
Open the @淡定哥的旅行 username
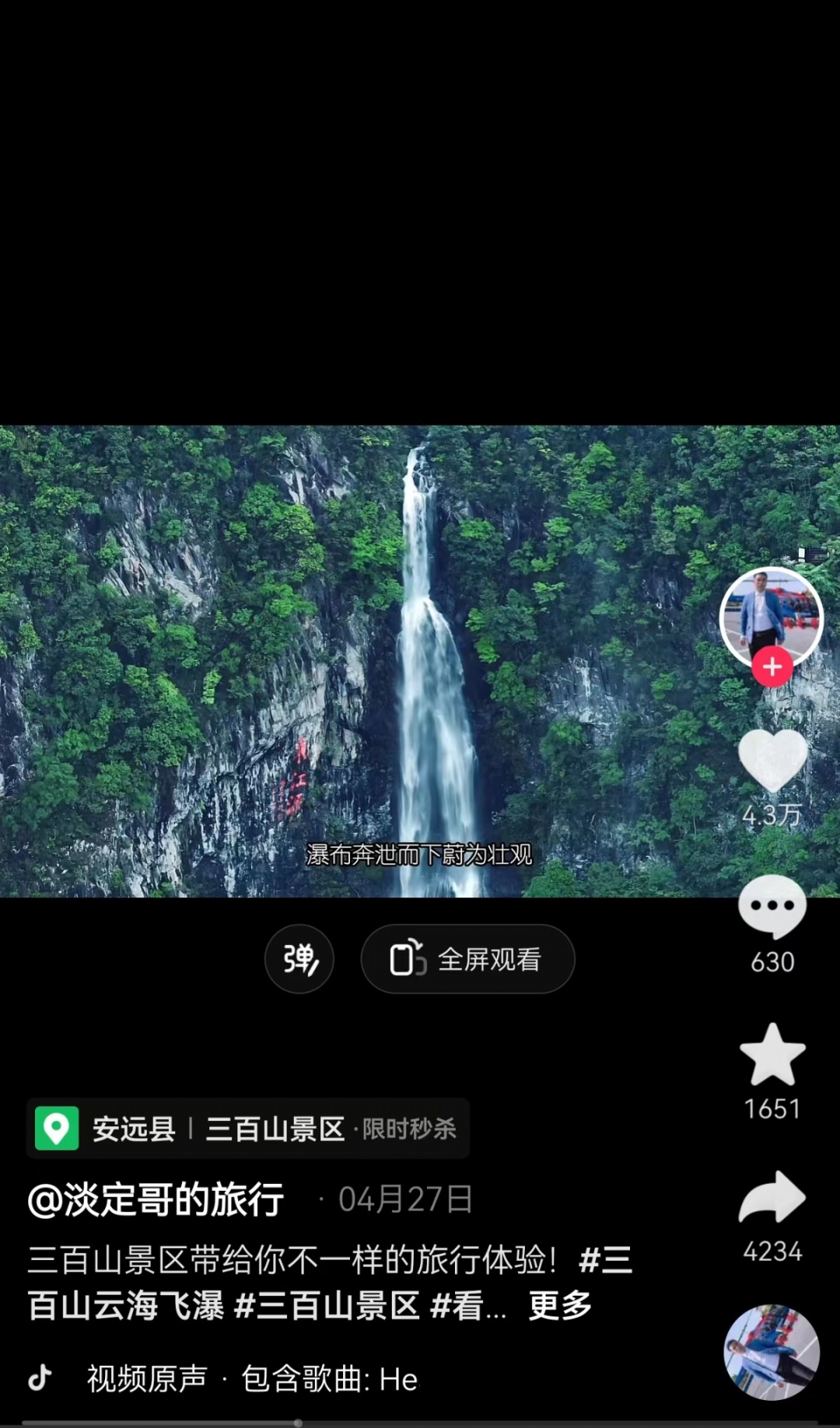point(156,1199)
